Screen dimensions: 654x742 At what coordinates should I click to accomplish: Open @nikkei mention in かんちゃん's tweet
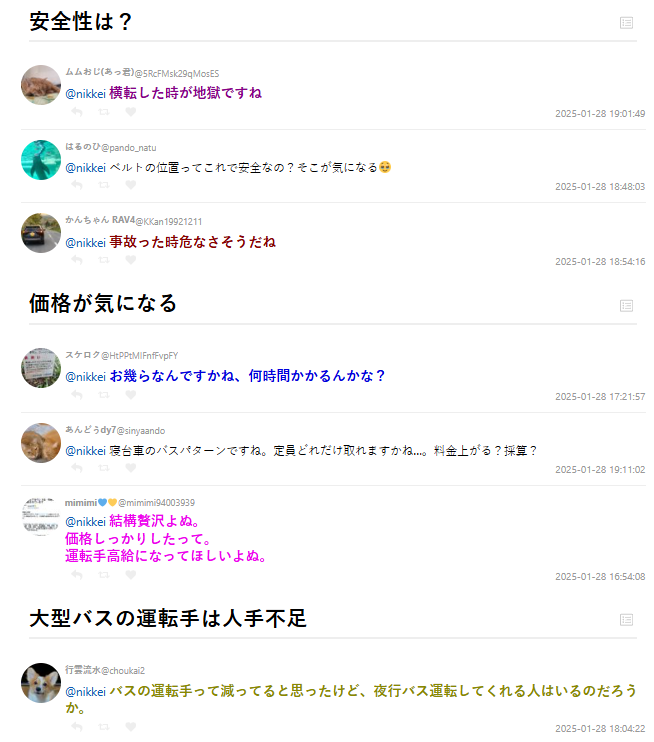pos(85,242)
